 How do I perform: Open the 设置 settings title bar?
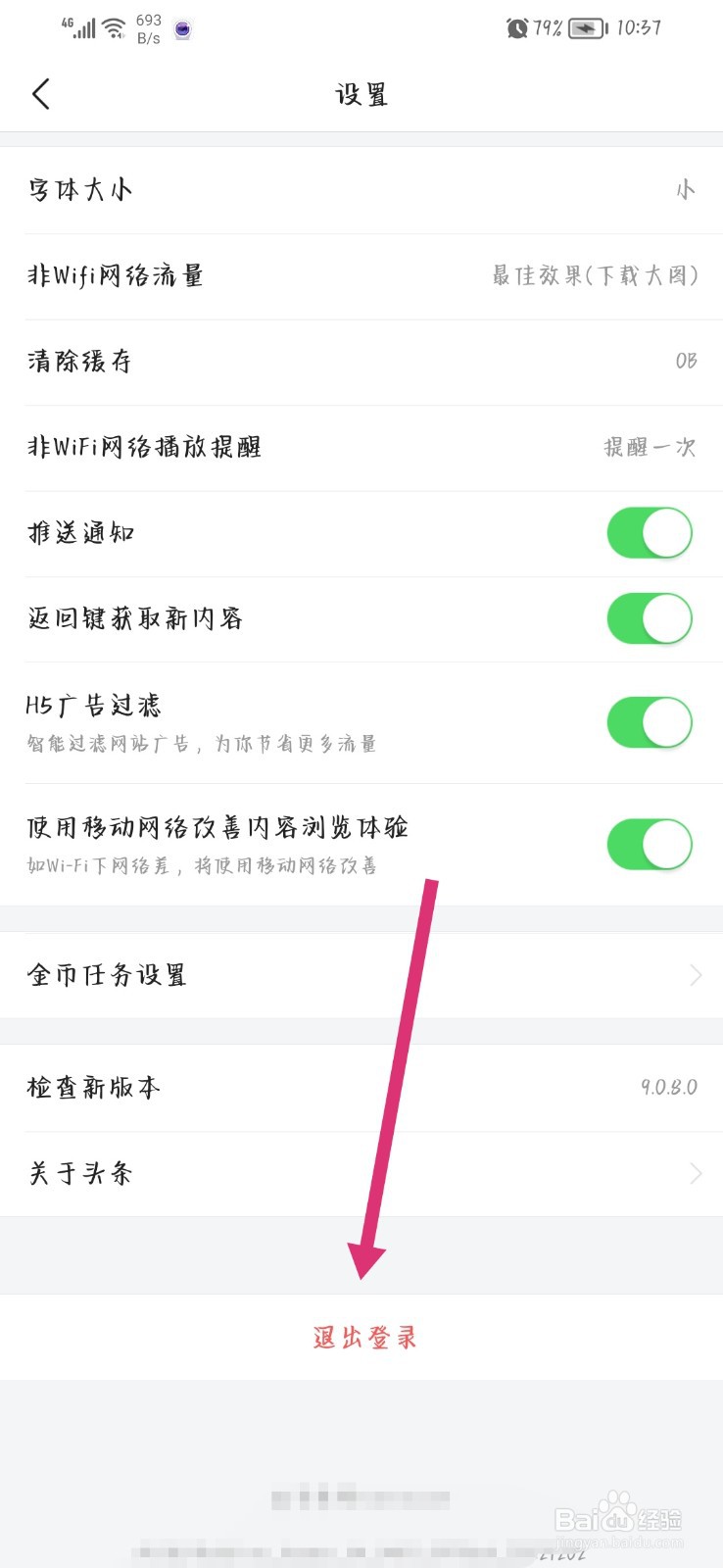(361, 93)
